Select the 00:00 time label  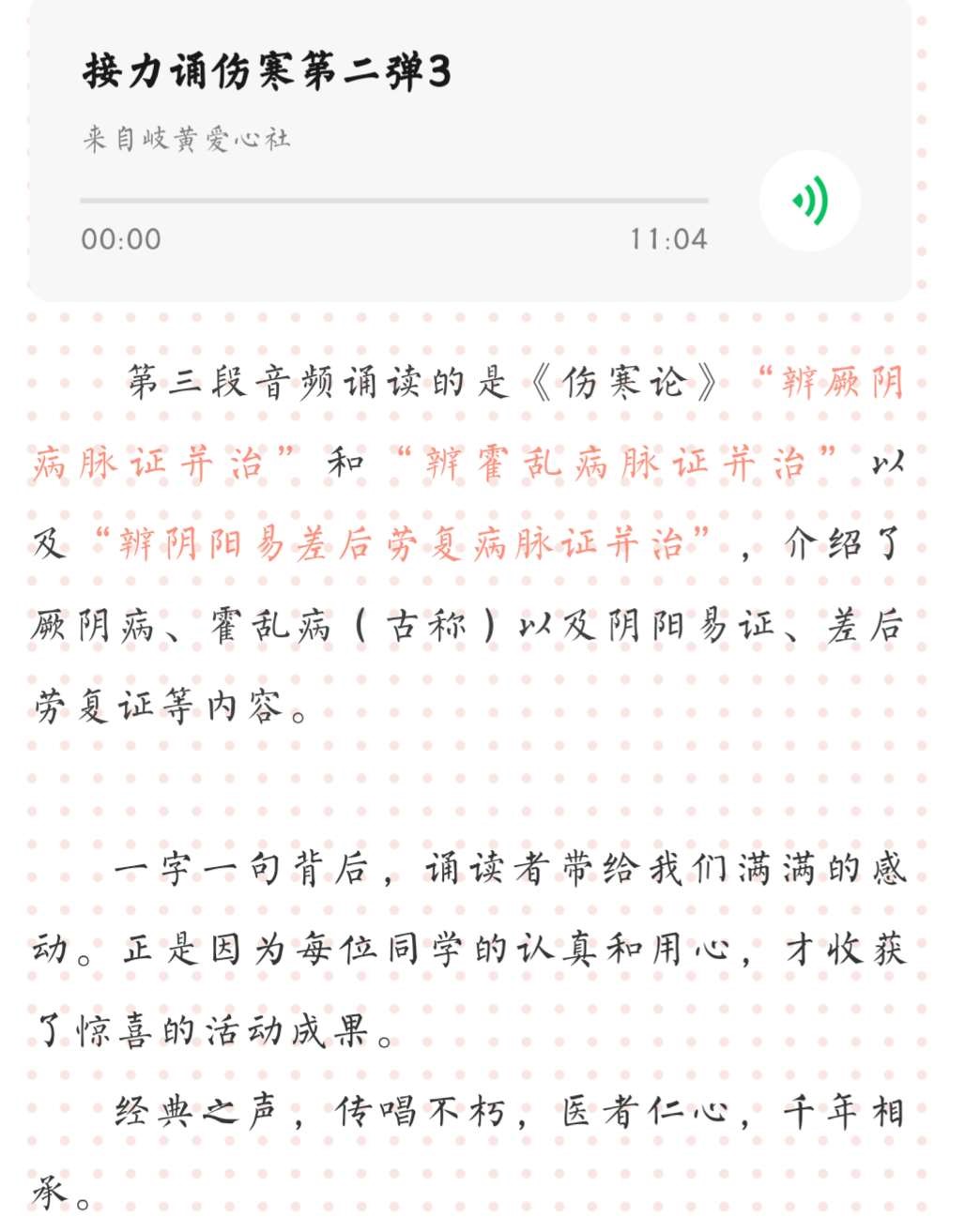point(116,241)
